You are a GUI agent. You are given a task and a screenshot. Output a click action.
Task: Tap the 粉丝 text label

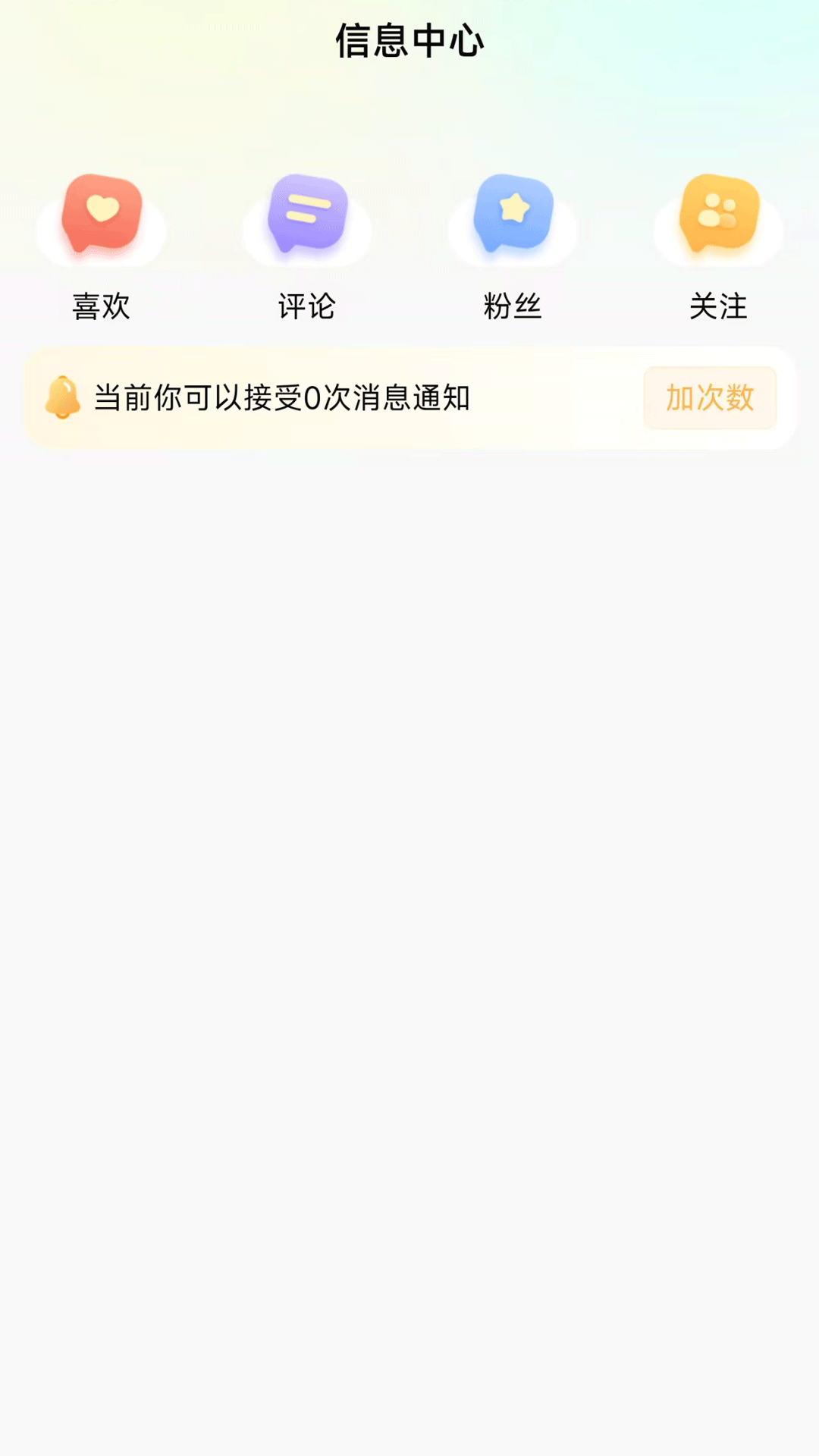point(512,306)
